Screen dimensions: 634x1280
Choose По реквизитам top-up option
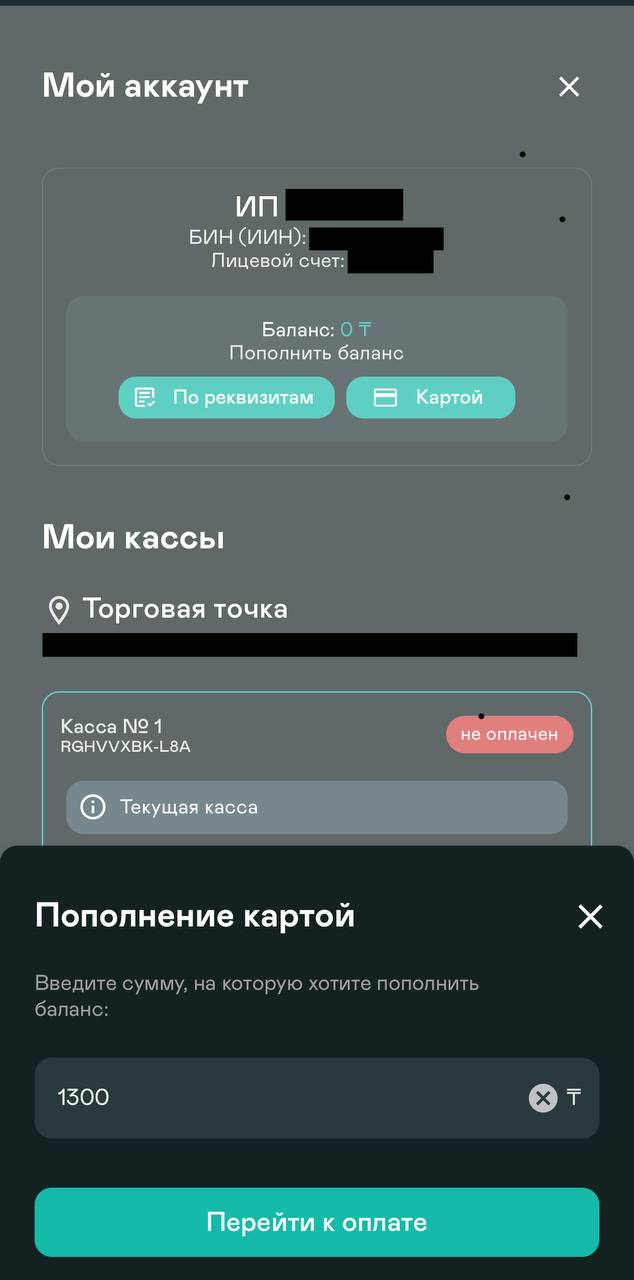(x=226, y=397)
